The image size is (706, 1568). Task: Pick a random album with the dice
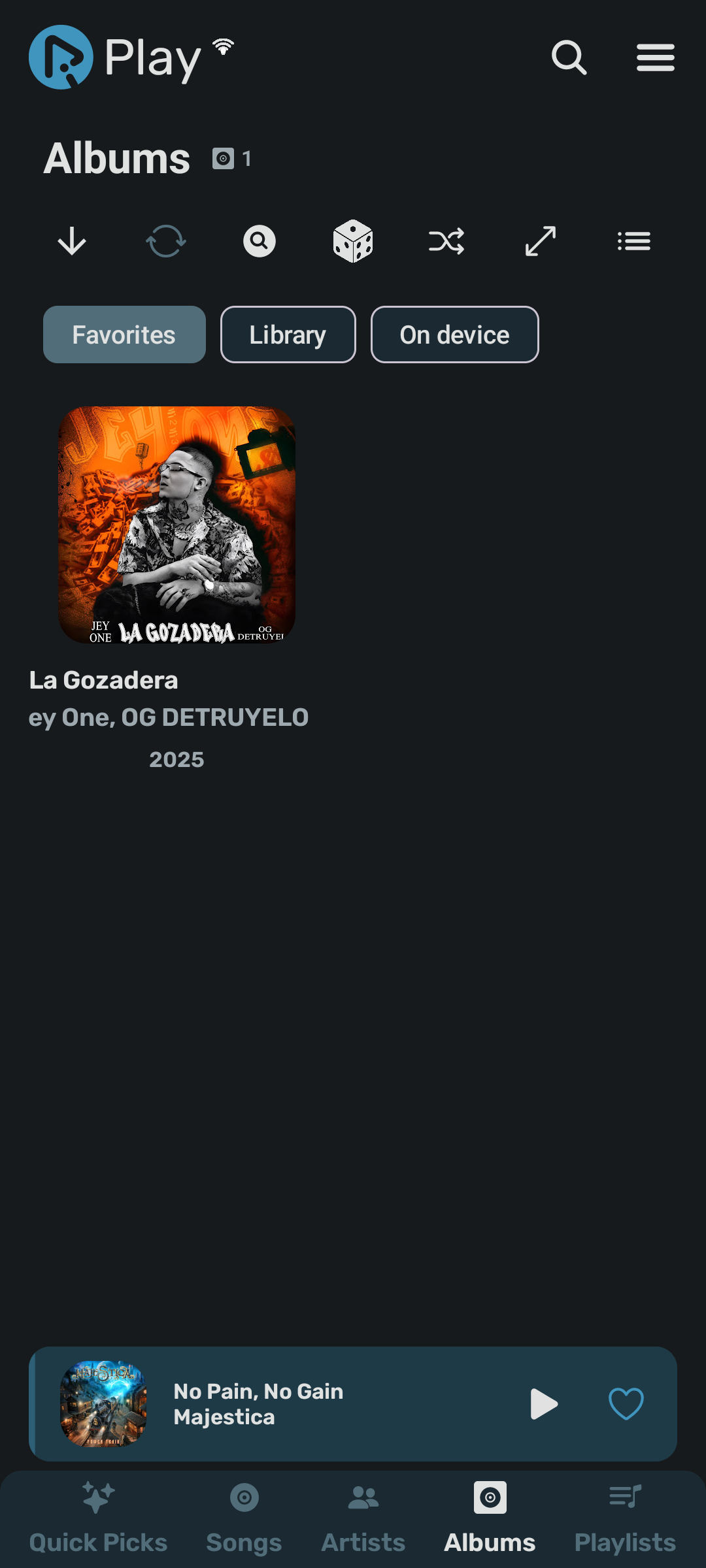[353, 241]
